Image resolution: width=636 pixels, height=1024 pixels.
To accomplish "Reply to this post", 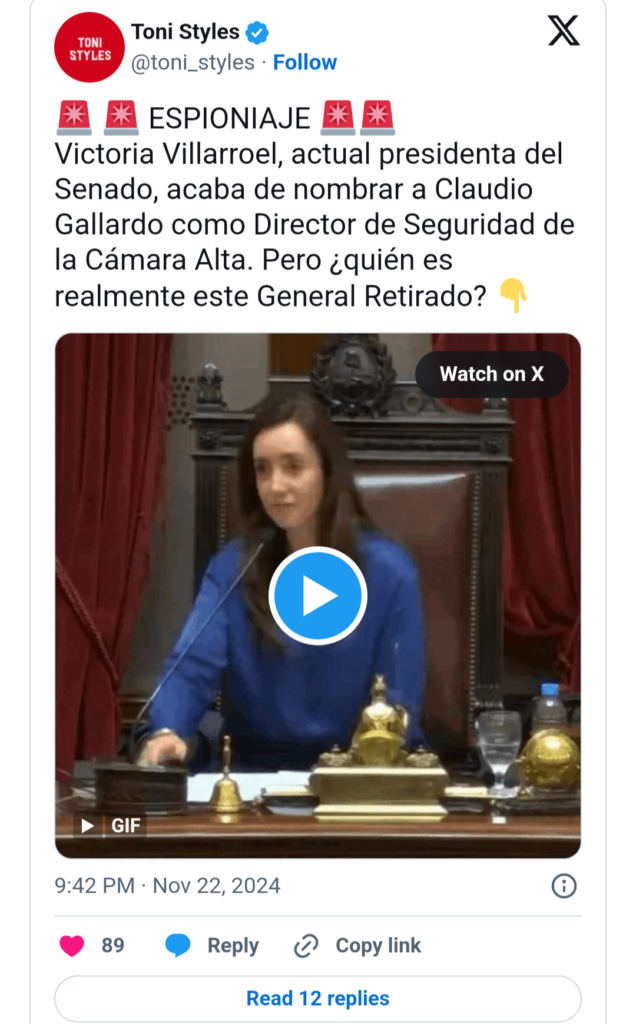I will tap(212, 945).
